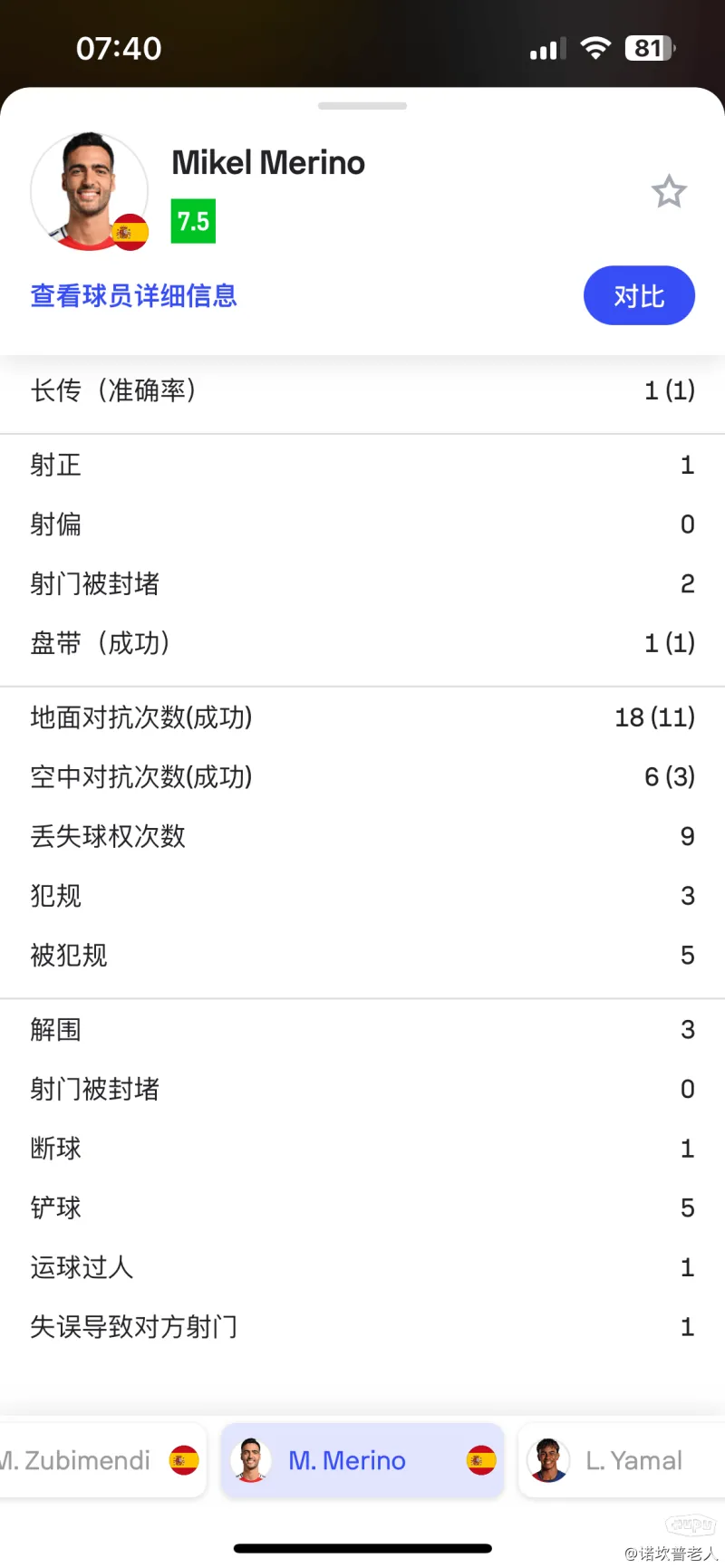Viewport: 725px width, 1568px height.
Task: Open Mikel Merino's profile photo
Action: 89,191
